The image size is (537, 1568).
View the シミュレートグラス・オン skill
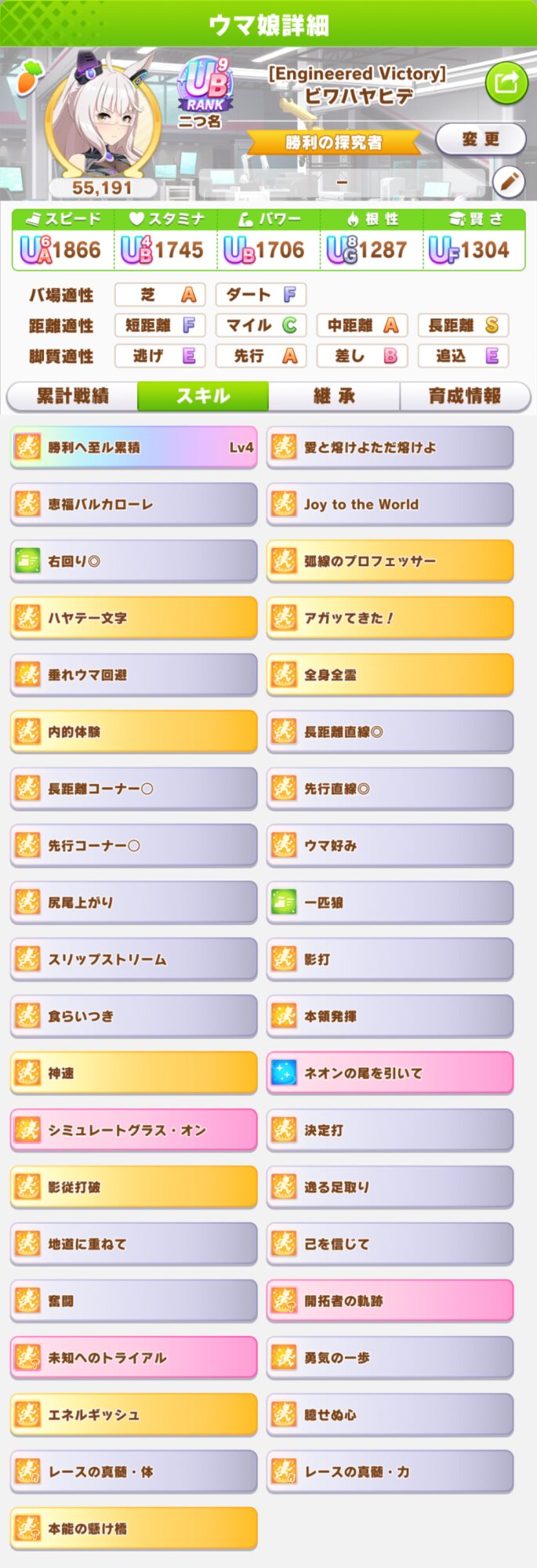[134, 1131]
